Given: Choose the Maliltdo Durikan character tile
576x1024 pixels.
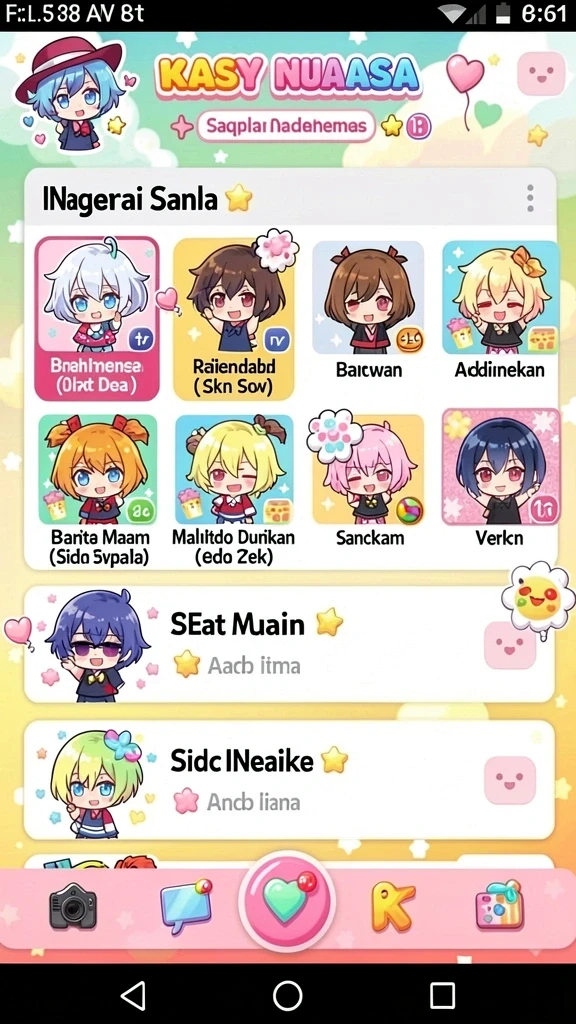Looking at the screenshot, I should pos(234,490).
